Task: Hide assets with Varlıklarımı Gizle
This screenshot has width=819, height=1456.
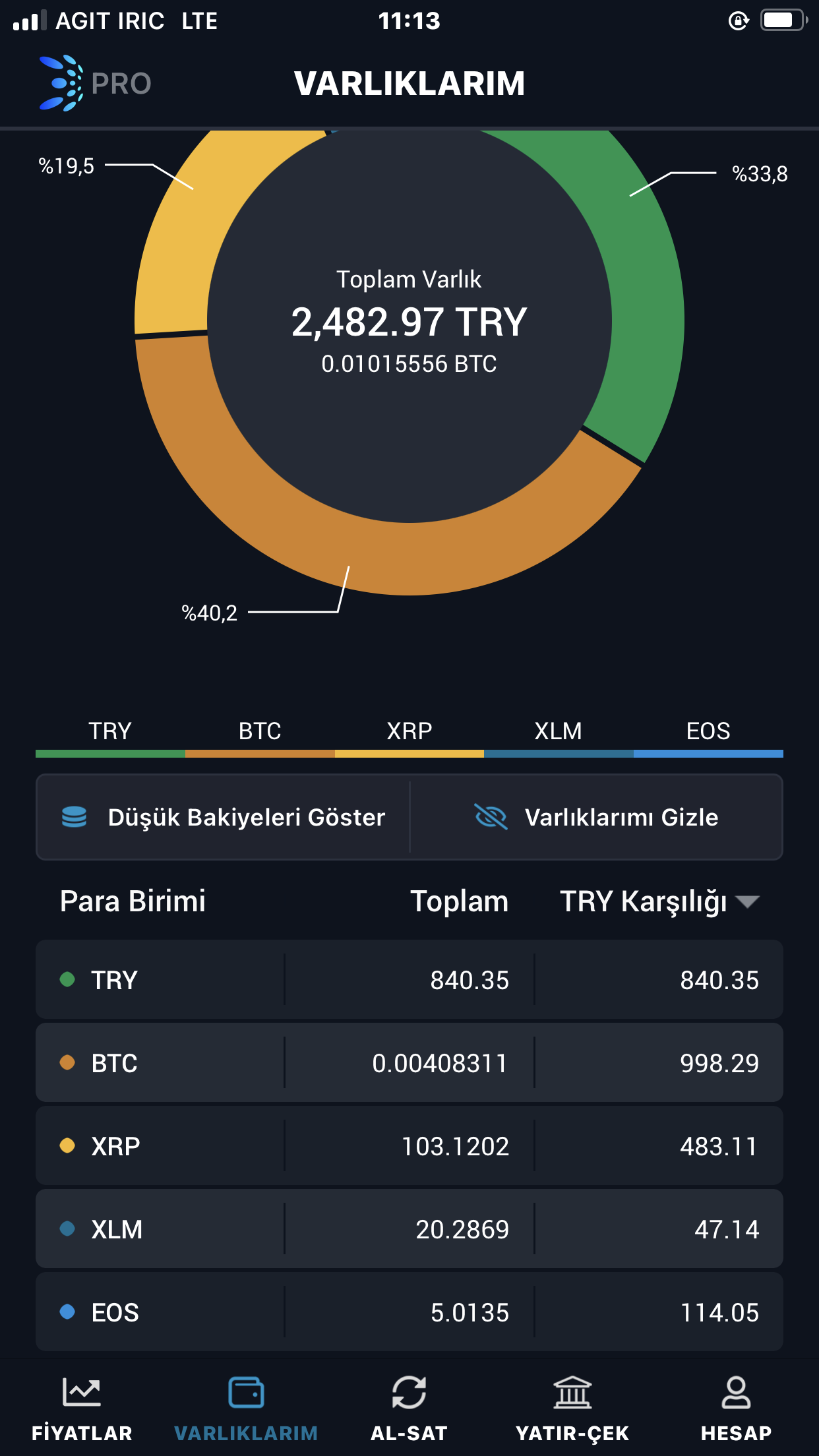Action: tap(596, 817)
